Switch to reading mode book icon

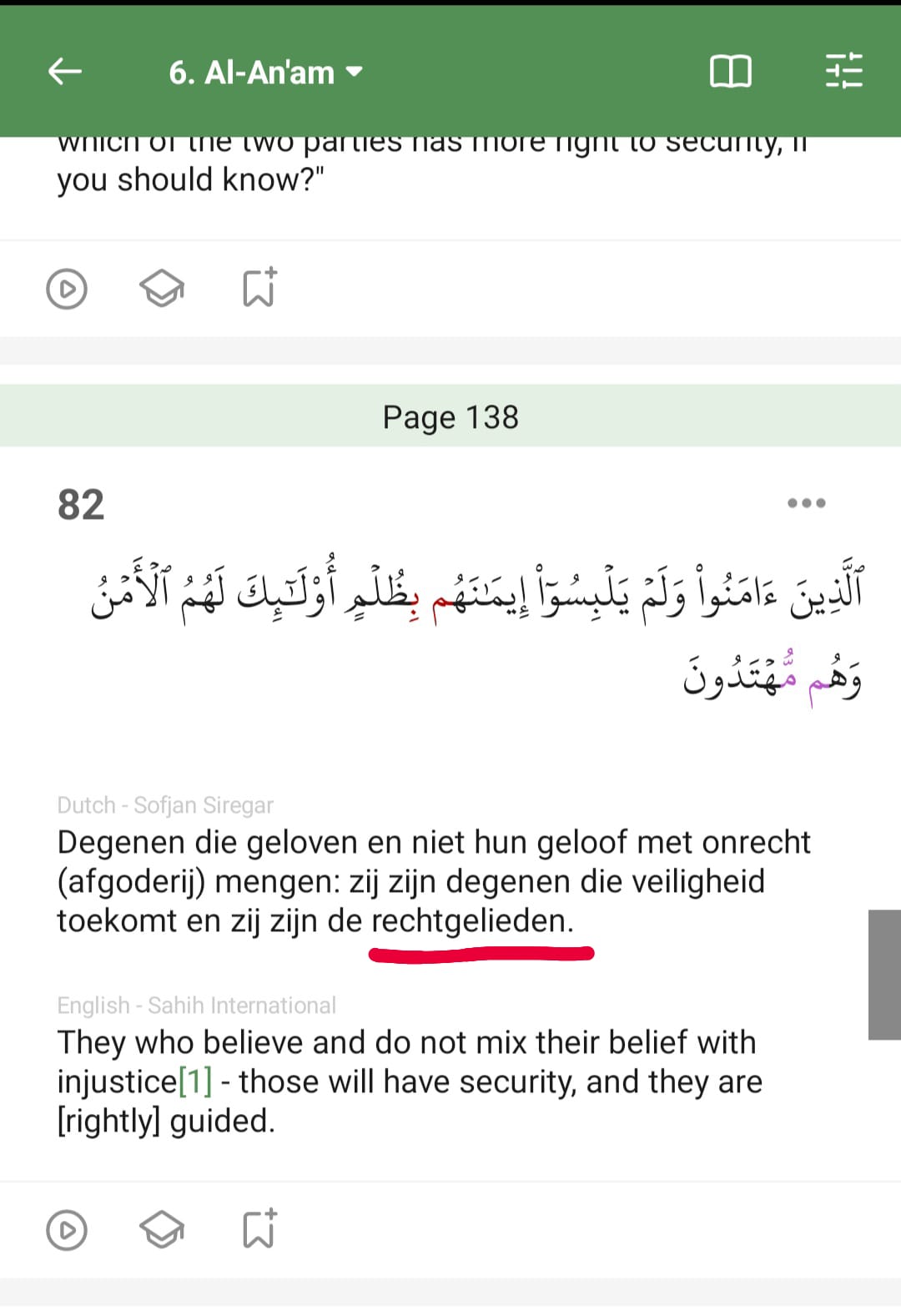pos(730,72)
